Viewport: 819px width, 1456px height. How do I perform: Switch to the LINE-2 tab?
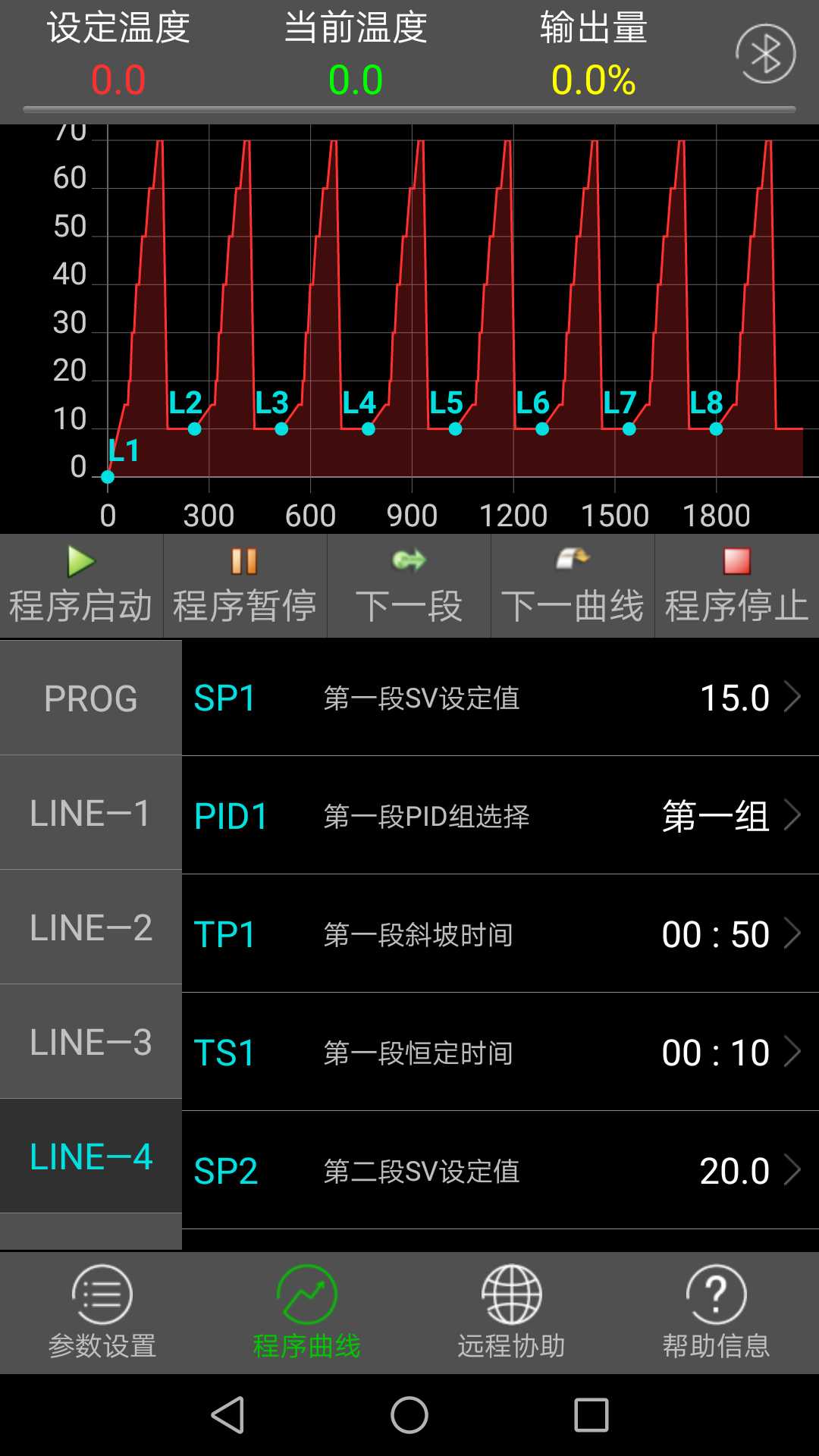coord(91,927)
